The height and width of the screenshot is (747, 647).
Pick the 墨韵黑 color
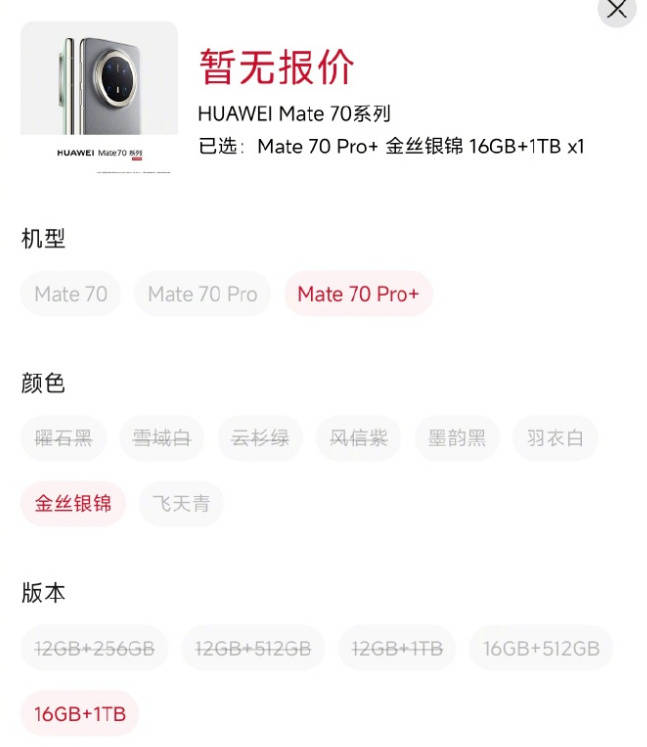(x=457, y=438)
